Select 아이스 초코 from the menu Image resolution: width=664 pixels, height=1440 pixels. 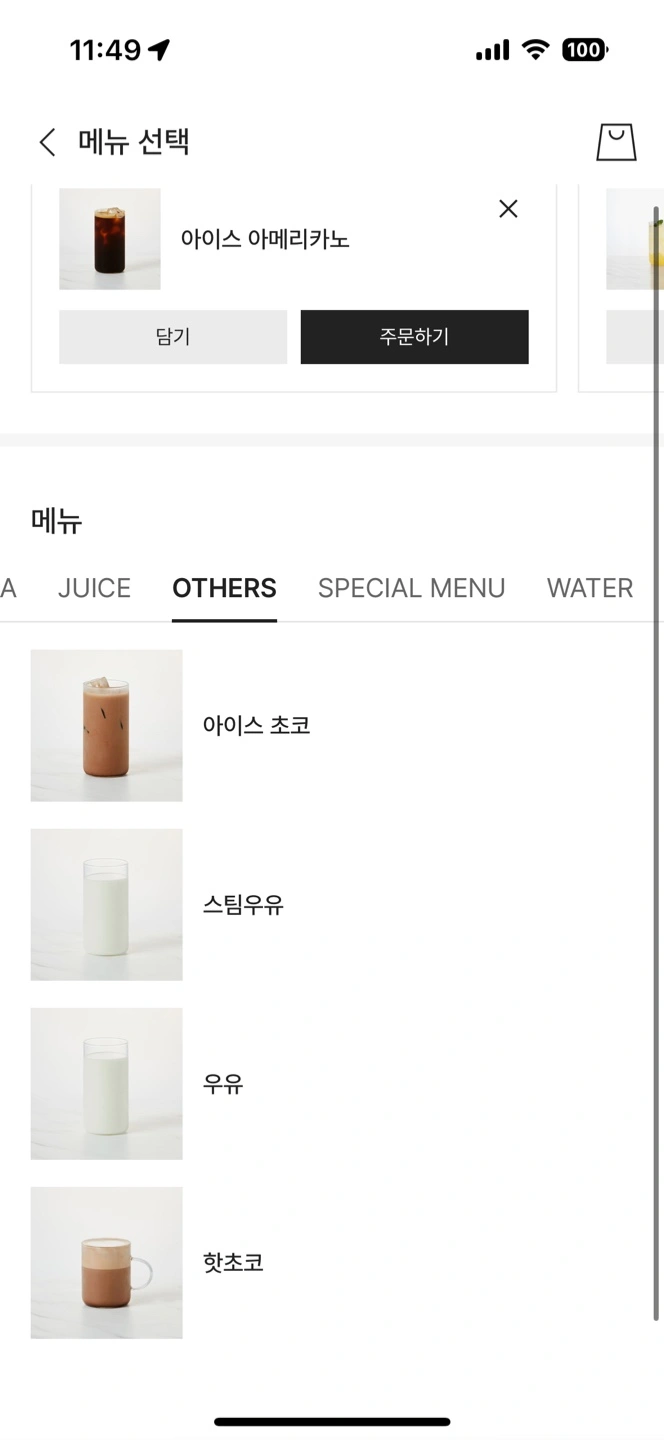pyautogui.click(x=256, y=725)
